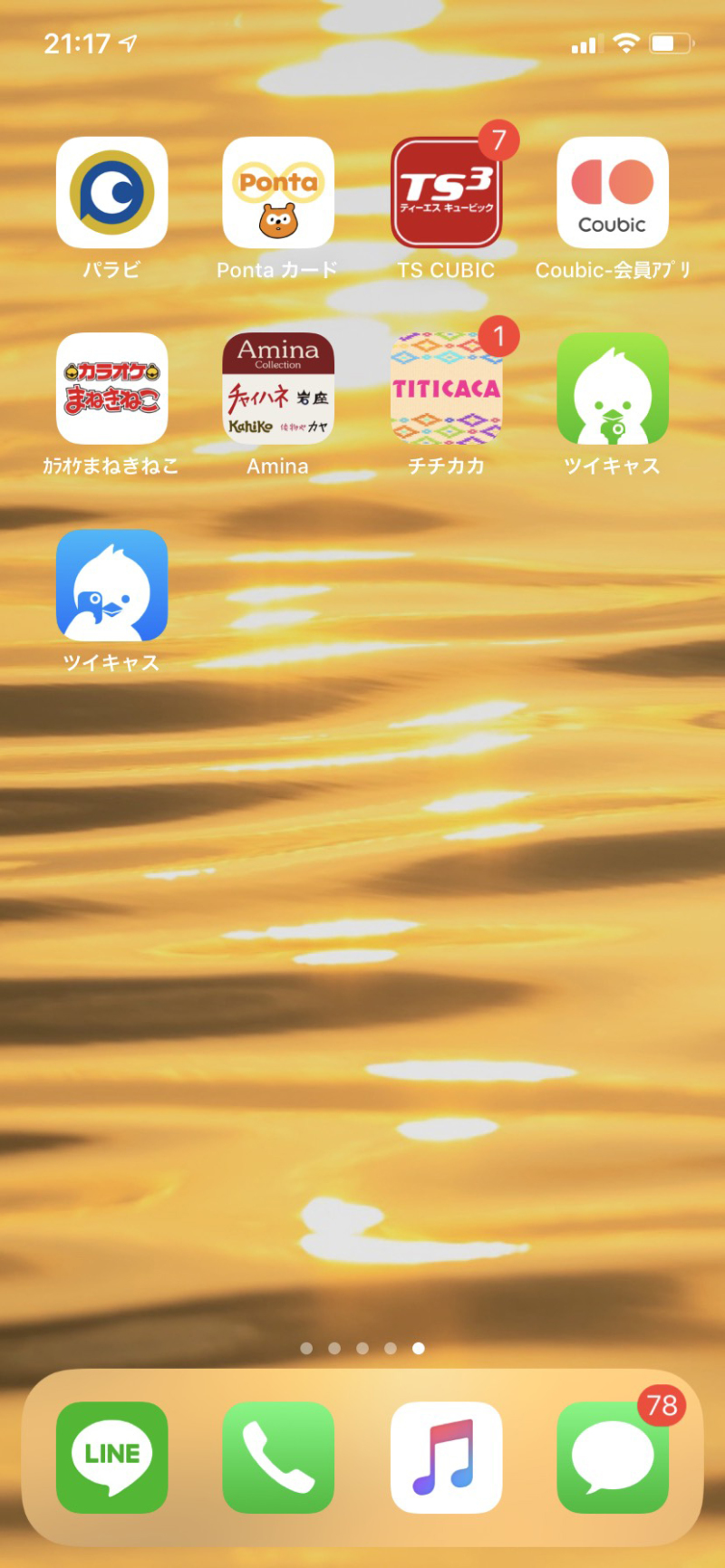Open the パラビ (Paravi) streaming app
Image resolution: width=725 pixels, height=1568 pixels.
111,192
